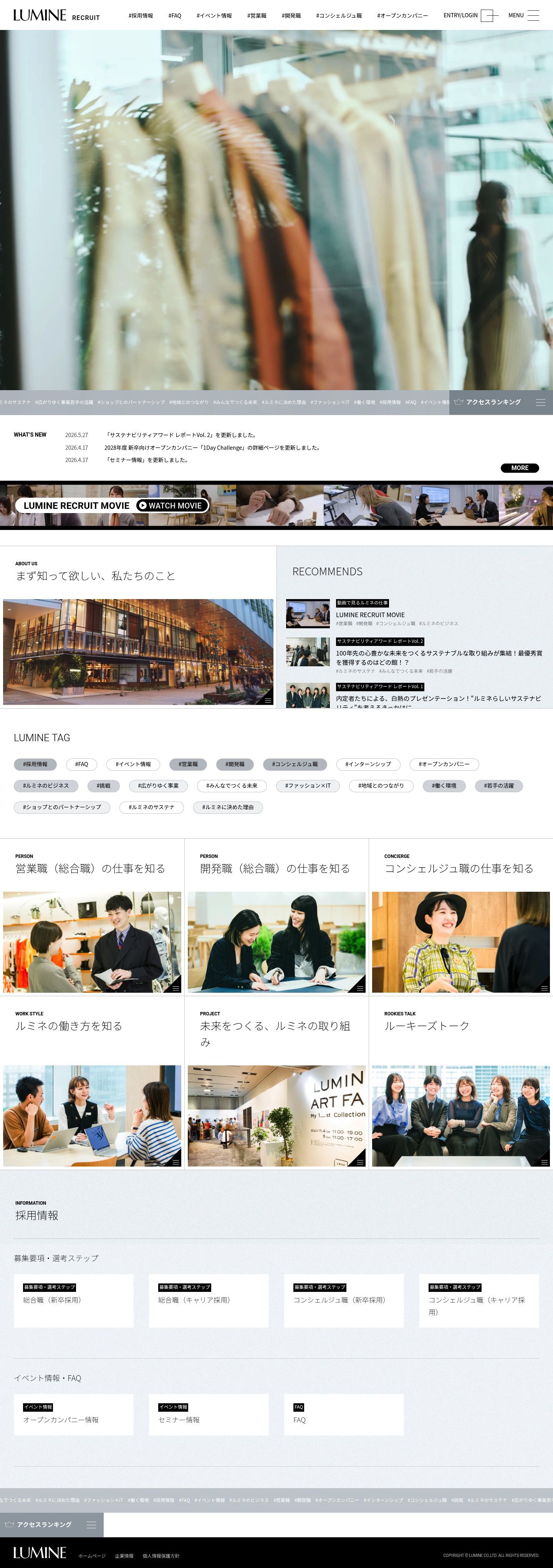Image resolution: width=553 pixels, height=1568 pixels.
Task: Open コンシェルジュ職（キャリア採用）details
Action: click(479, 1301)
